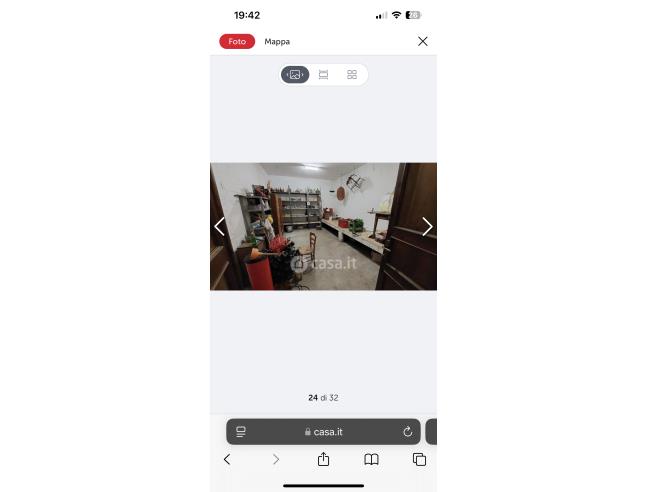Go to the previous photo
Image resolution: width=648 pixels, height=492 pixels.
click(x=220, y=226)
